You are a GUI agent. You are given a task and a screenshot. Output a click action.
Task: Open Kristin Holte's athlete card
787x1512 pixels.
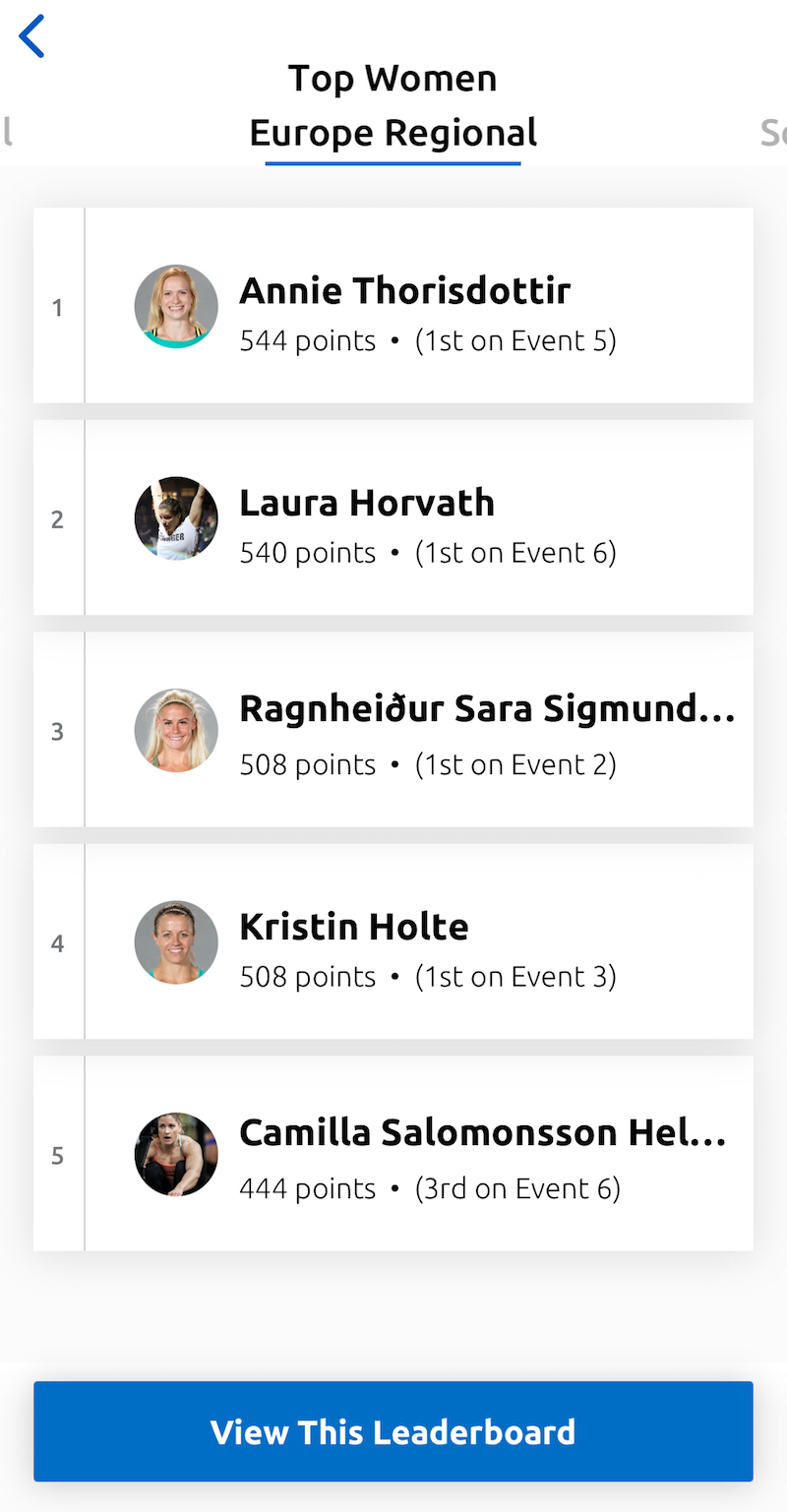point(393,941)
